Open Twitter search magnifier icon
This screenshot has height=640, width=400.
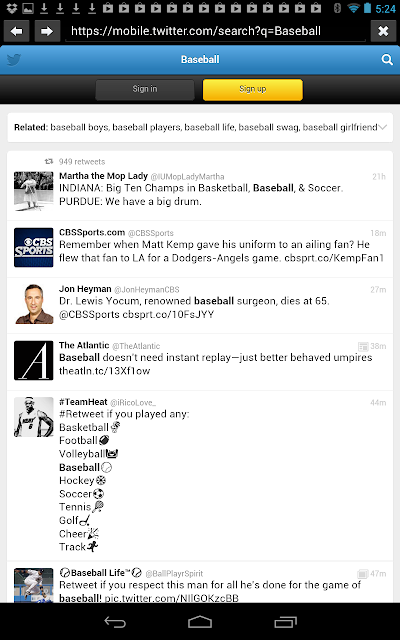(x=387, y=60)
